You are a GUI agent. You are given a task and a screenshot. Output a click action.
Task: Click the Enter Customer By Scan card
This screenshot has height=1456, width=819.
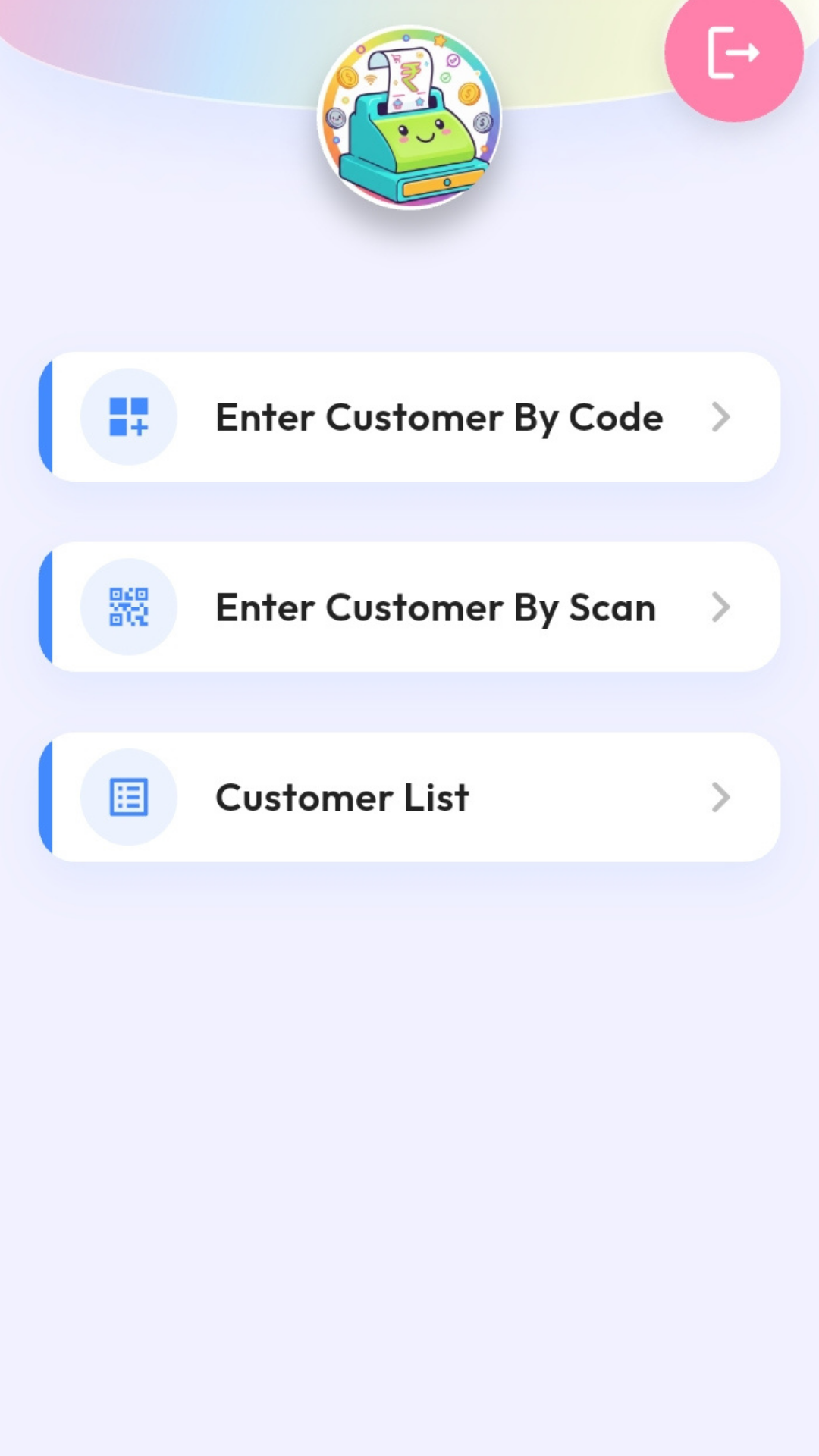click(x=409, y=607)
